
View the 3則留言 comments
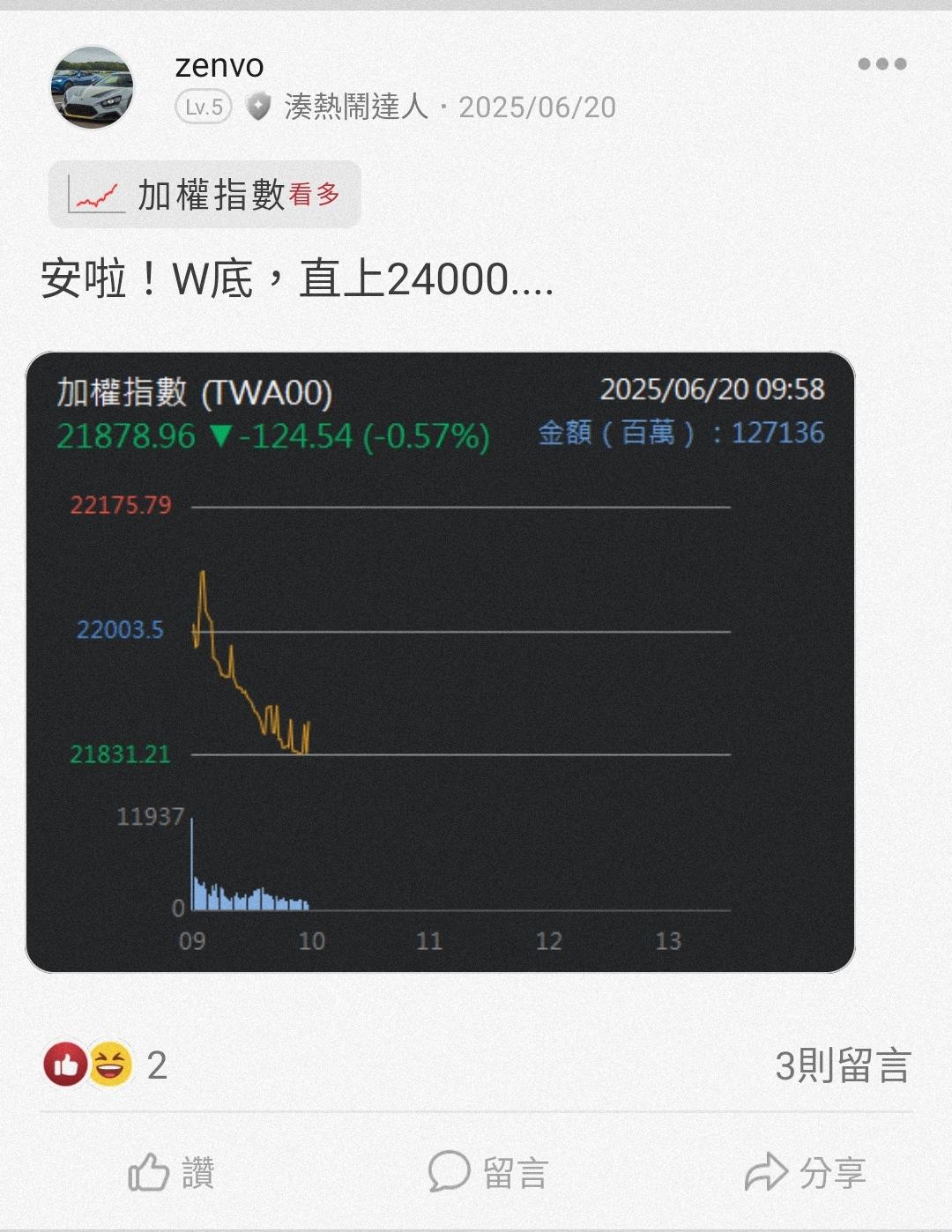[843, 1065]
